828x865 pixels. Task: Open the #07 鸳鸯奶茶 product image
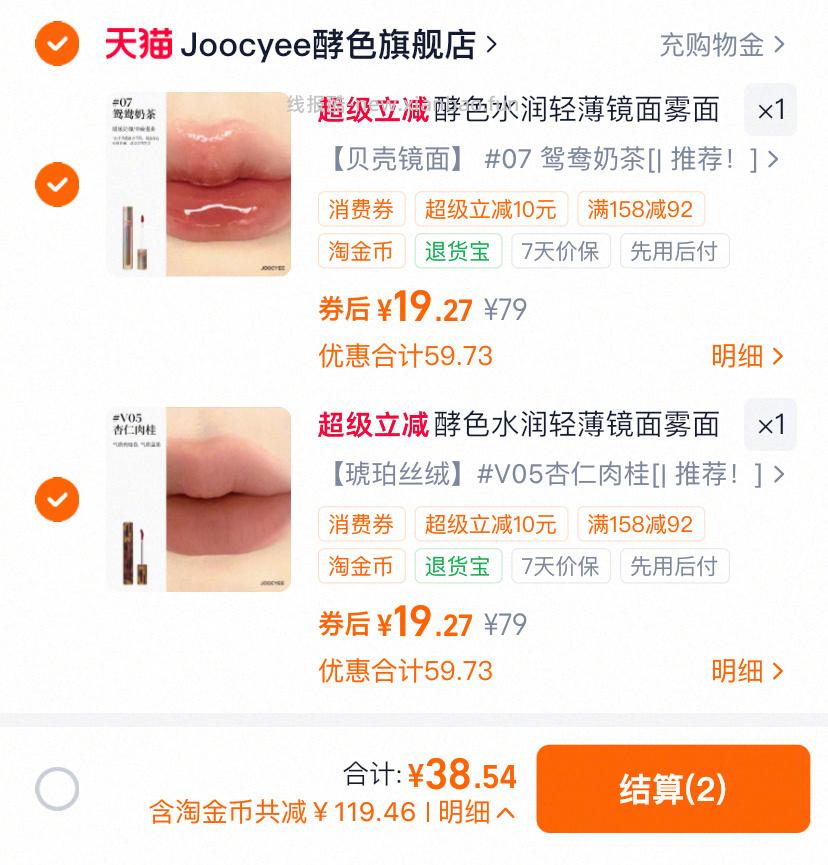coord(199,184)
